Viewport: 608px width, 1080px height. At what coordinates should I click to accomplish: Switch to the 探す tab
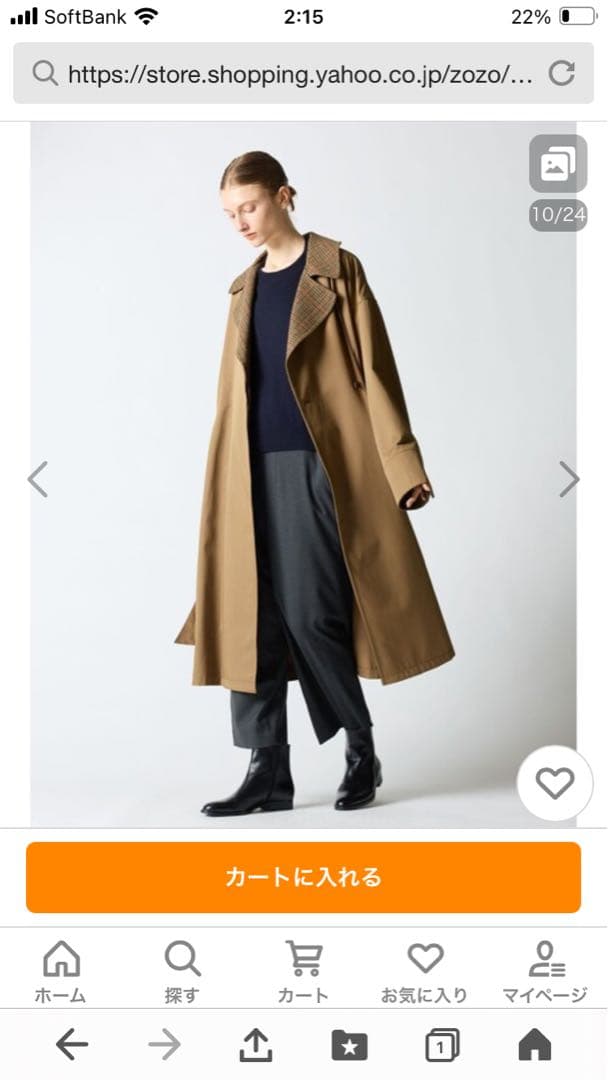[182, 970]
